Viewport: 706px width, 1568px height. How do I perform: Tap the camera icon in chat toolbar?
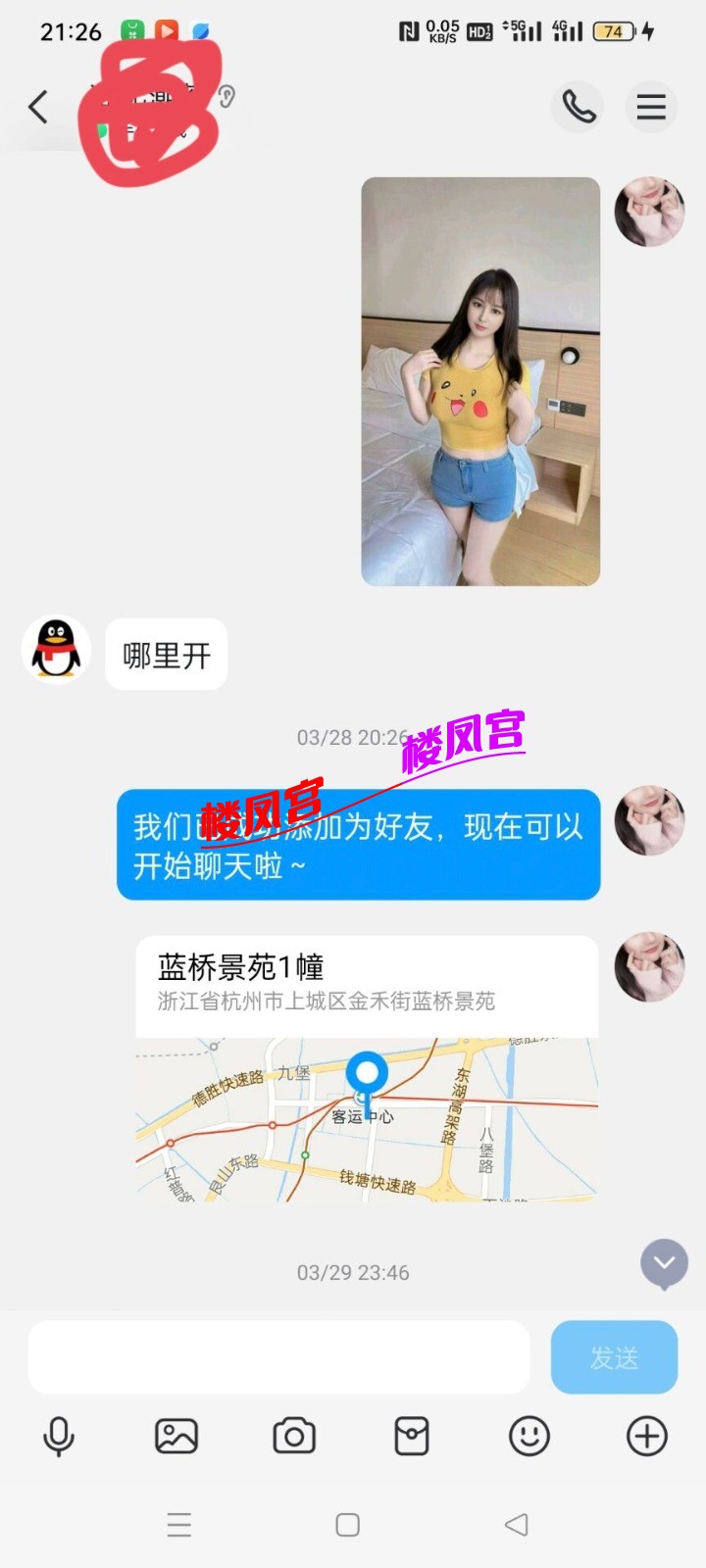tap(294, 1436)
